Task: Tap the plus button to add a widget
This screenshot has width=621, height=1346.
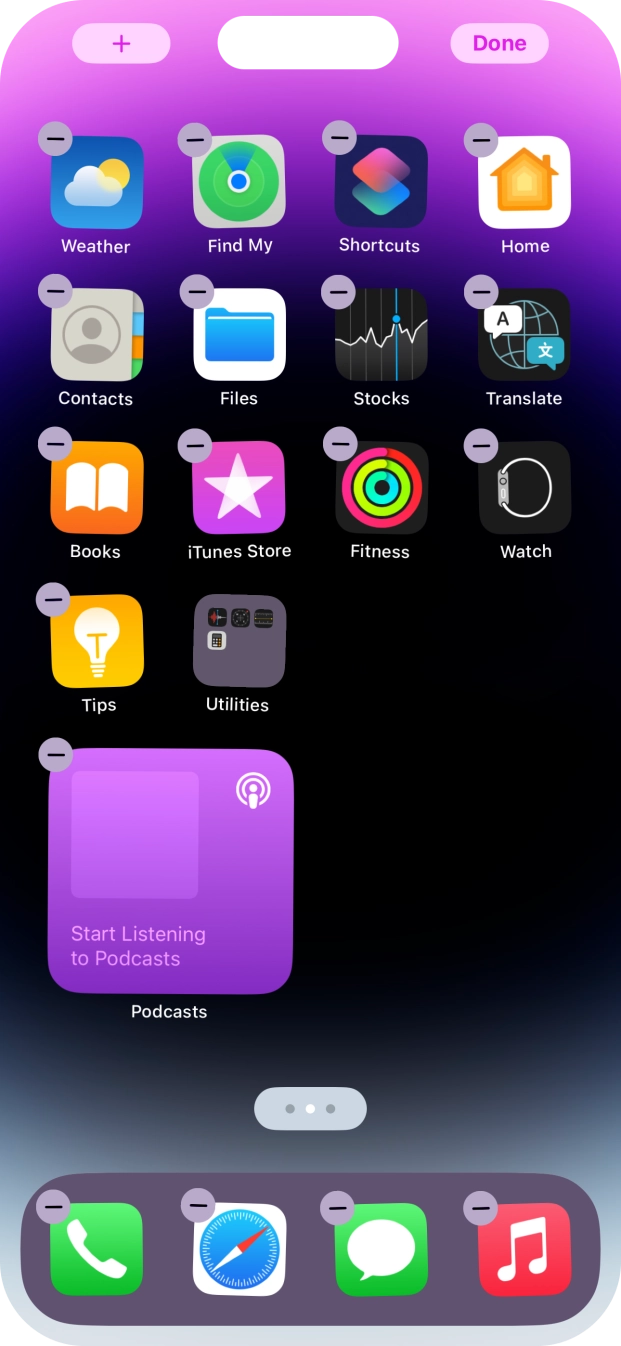Action: [x=121, y=44]
